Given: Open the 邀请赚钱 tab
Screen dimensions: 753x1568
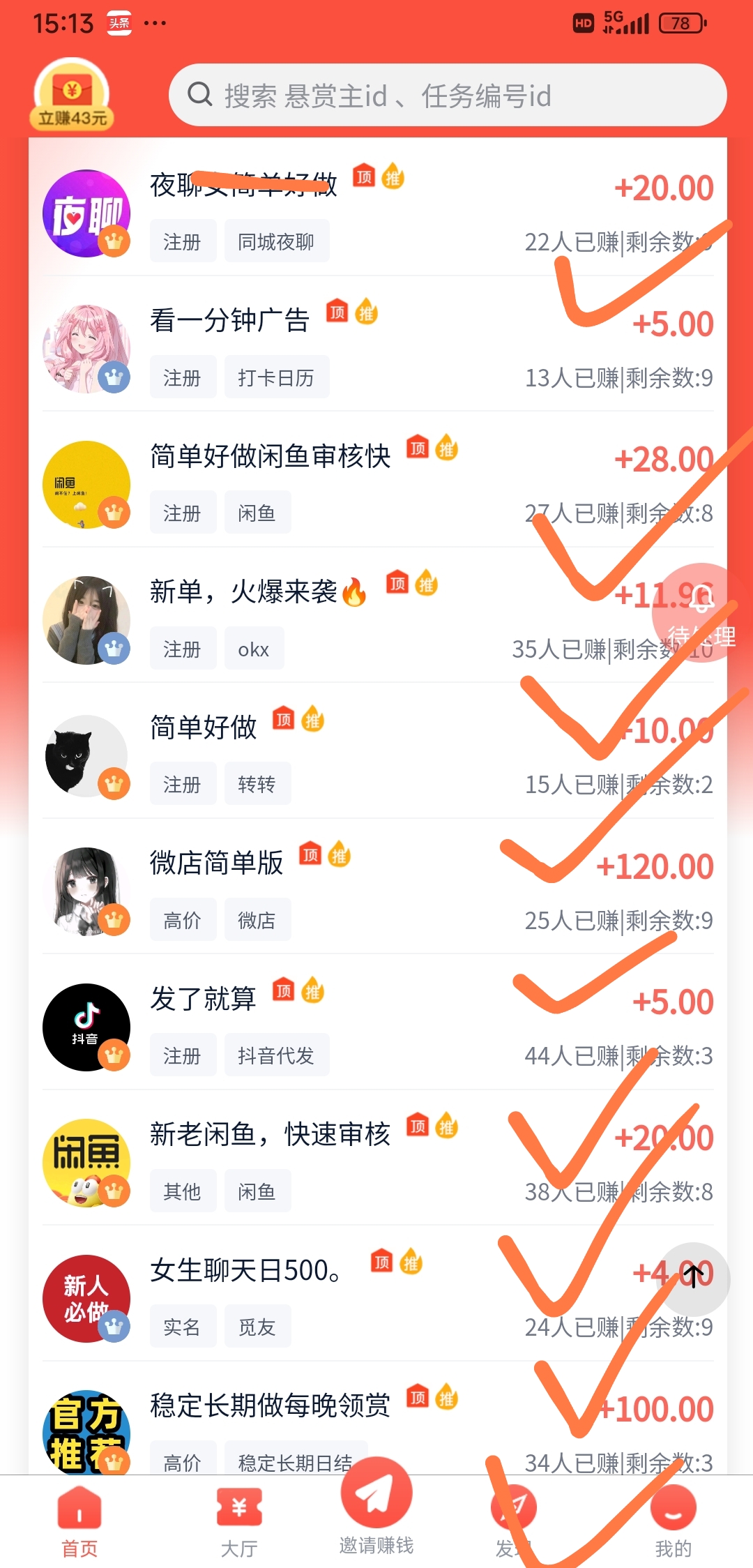Looking at the screenshot, I should (x=376, y=1508).
